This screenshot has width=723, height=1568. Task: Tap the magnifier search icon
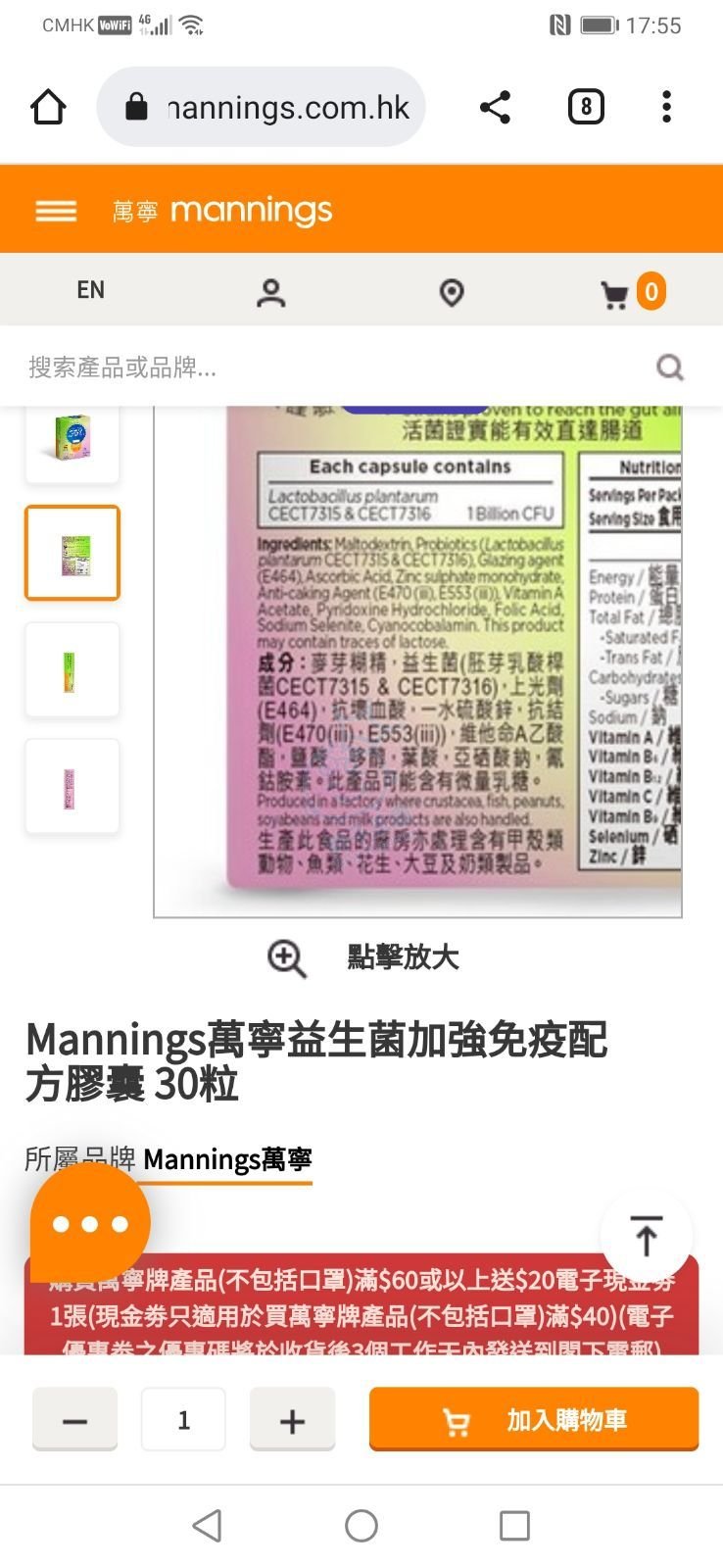pyautogui.click(x=670, y=367)
